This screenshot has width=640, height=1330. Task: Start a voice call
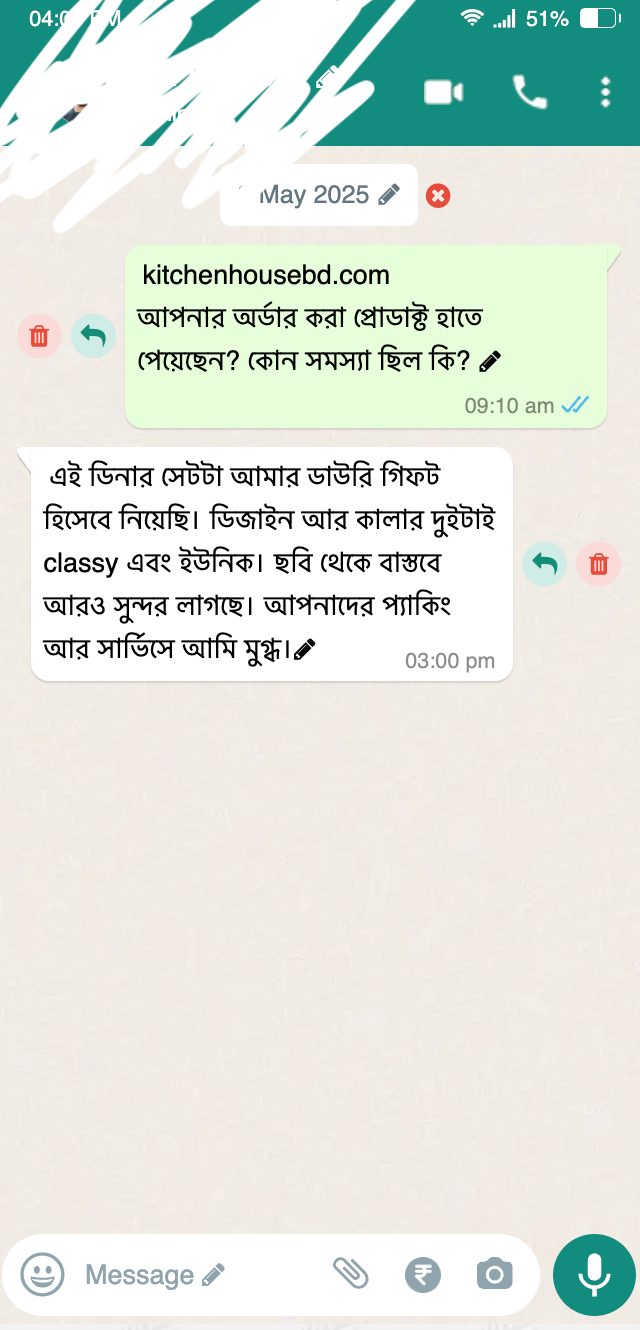point(529,92)
